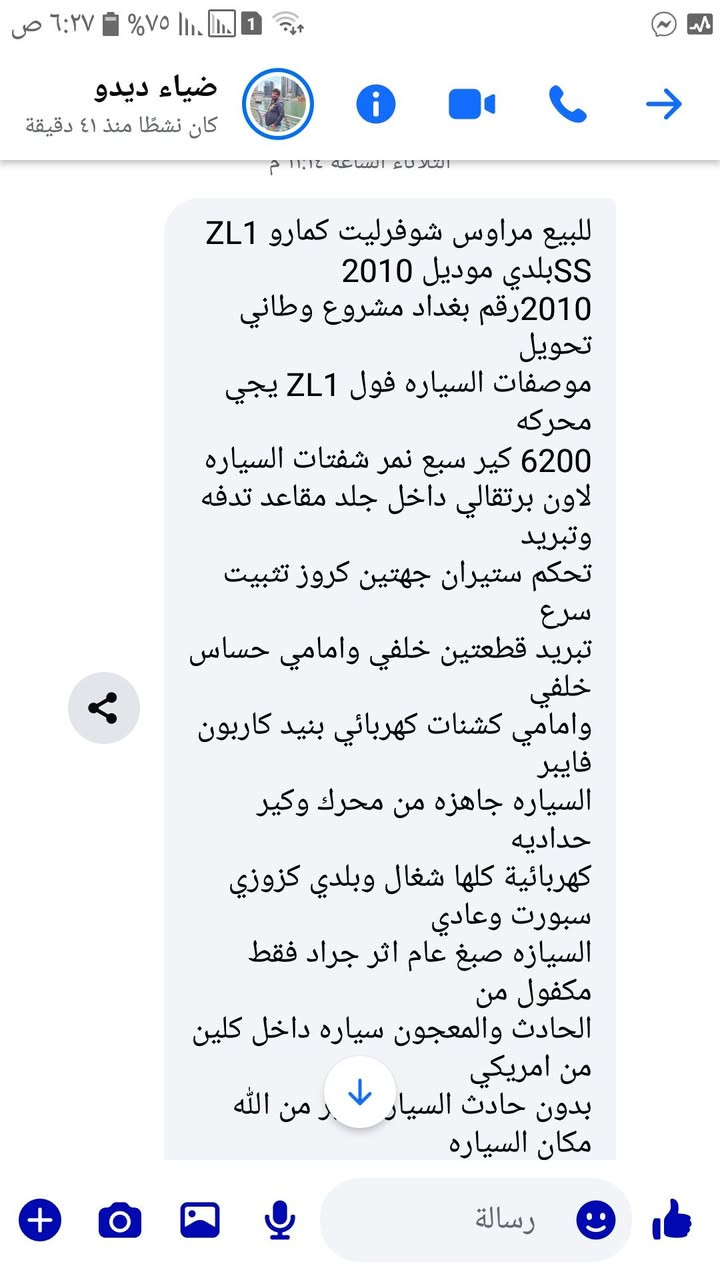Open the photo gallery picker
Image resolution: width=720 pixels, height=1280 pixels.
(199, 1220)
